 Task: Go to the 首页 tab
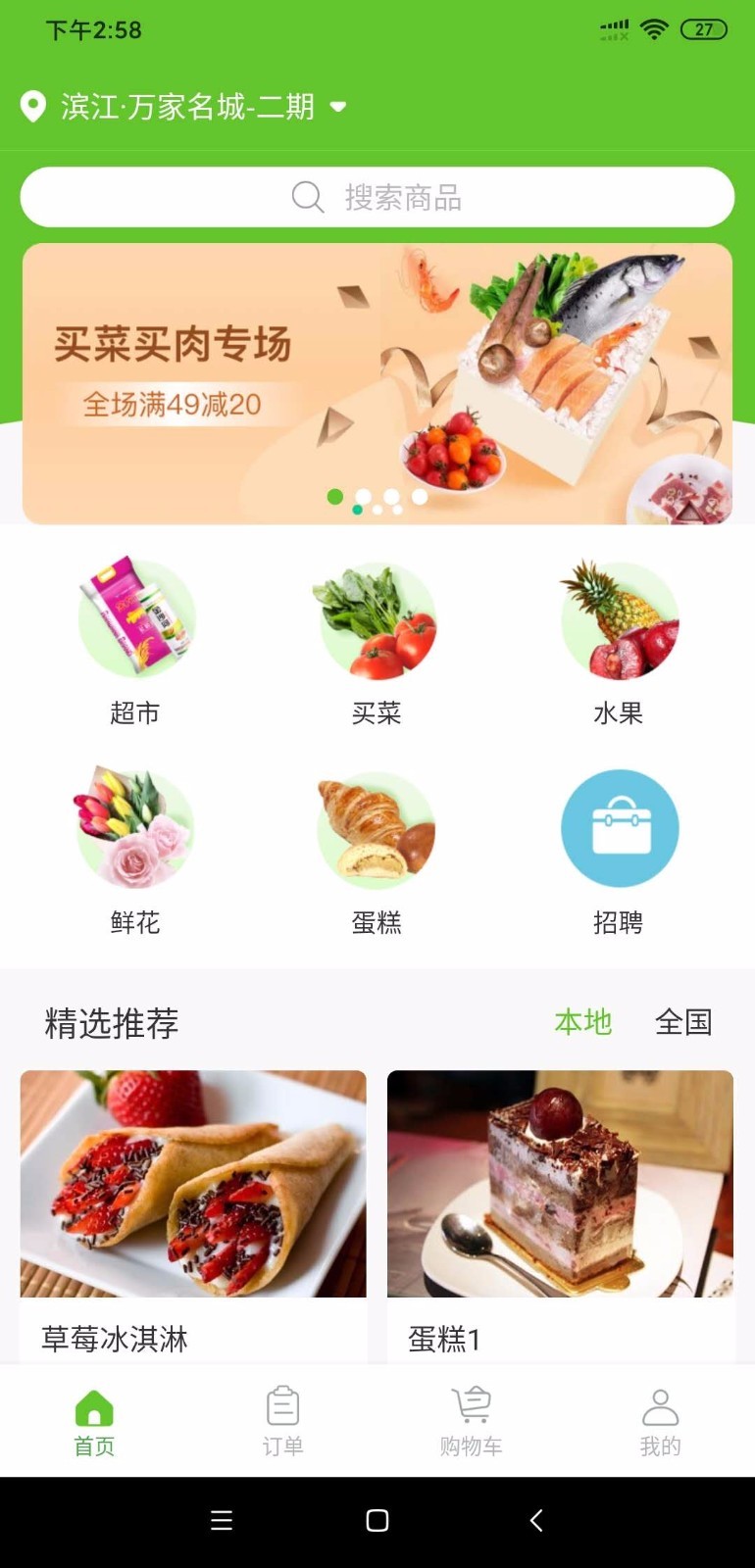[94, 1421]
